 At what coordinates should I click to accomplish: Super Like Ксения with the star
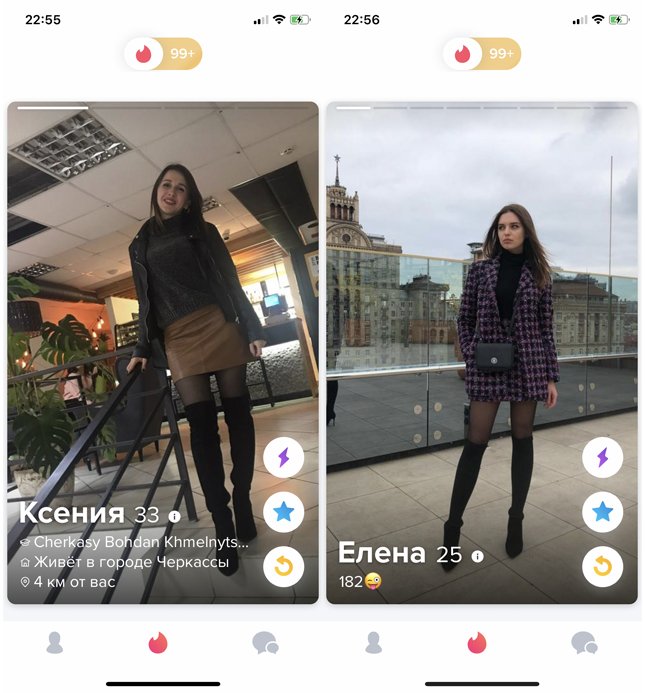click(283, 513)
